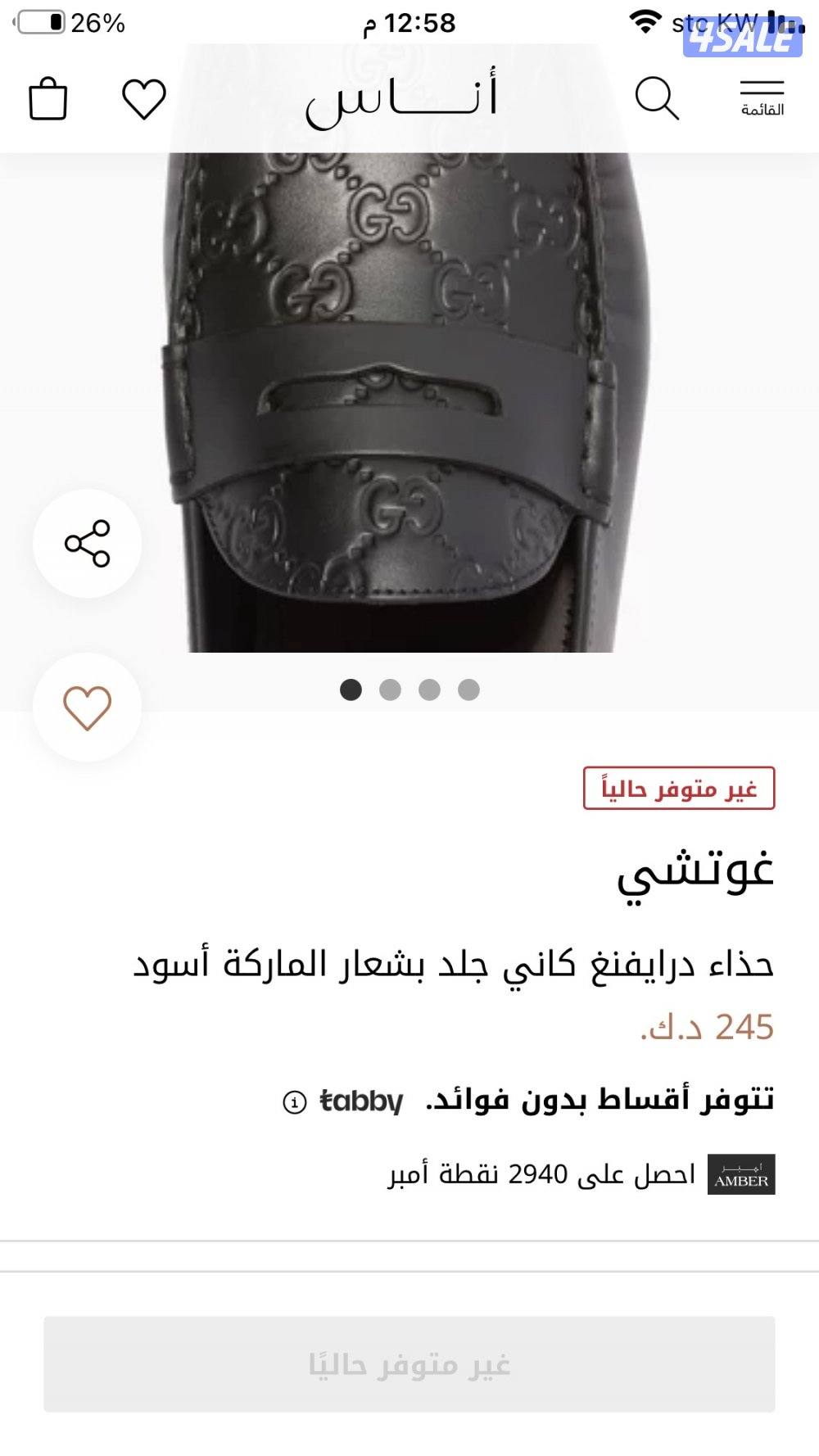Screen dimensions: 819x1456
Task: Select the second carousel dot
Action: click(389, 691)
